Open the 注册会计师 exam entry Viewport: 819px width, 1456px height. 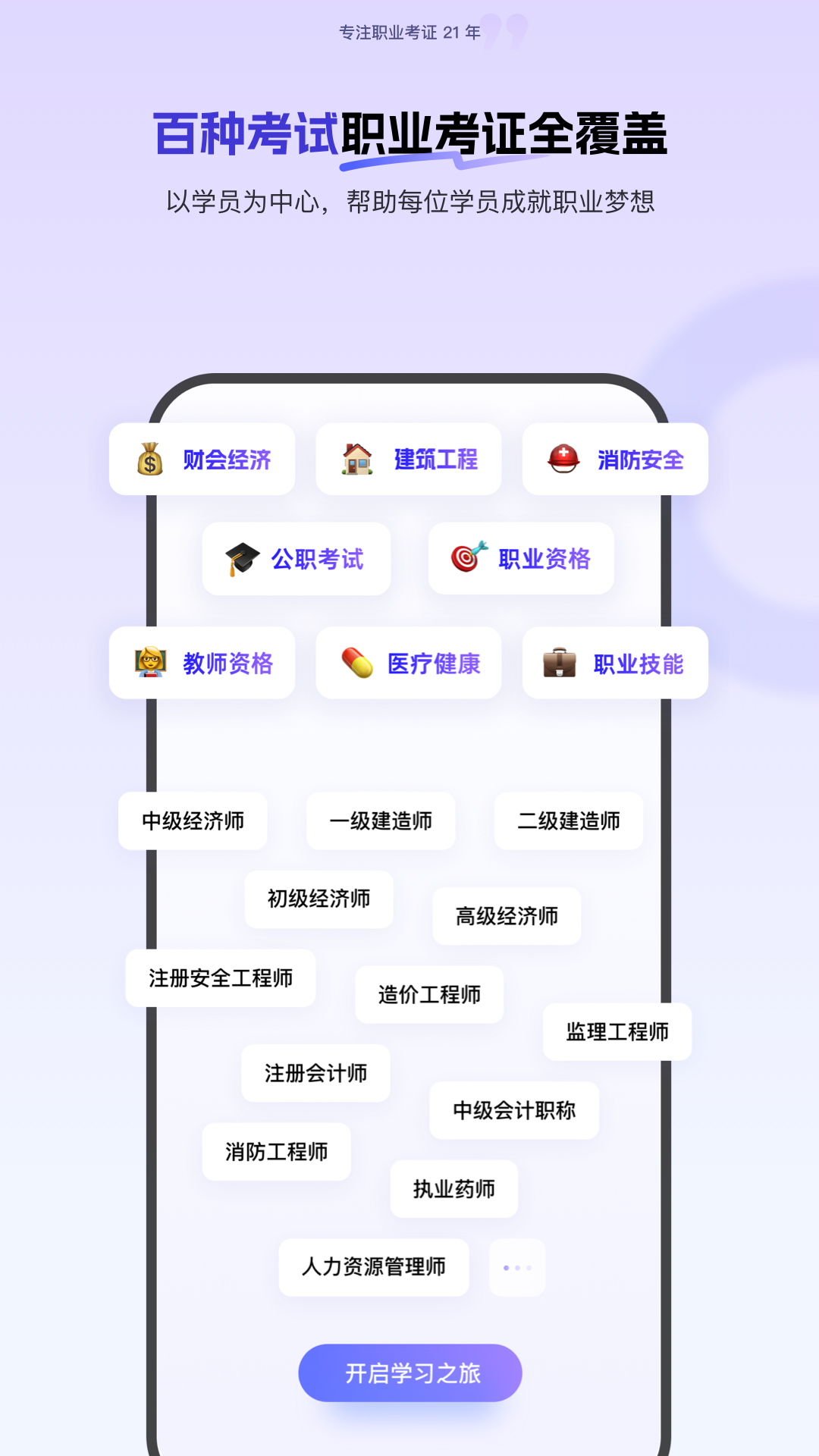[x=316, y=1073]
